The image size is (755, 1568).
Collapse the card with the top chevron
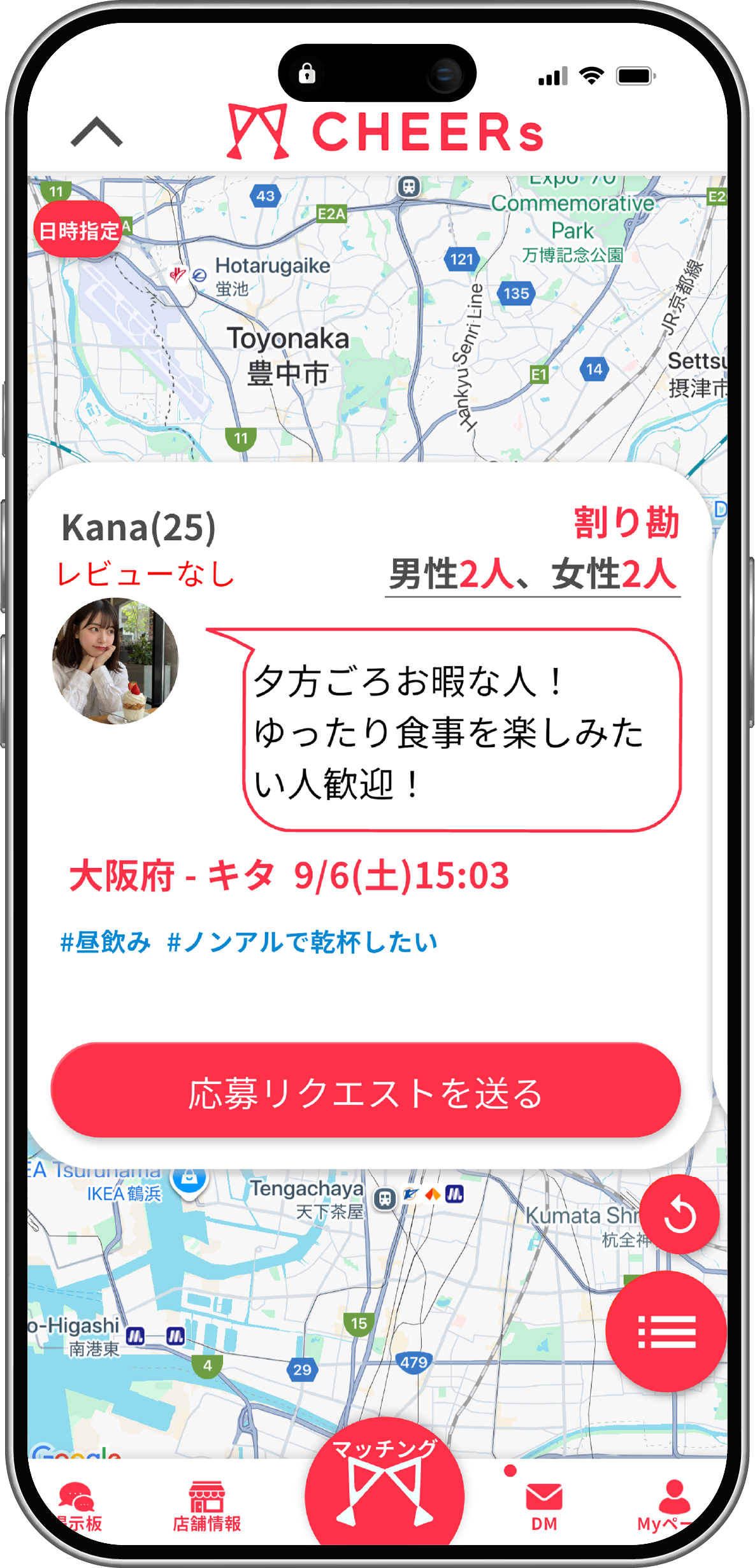coord(97,133)
